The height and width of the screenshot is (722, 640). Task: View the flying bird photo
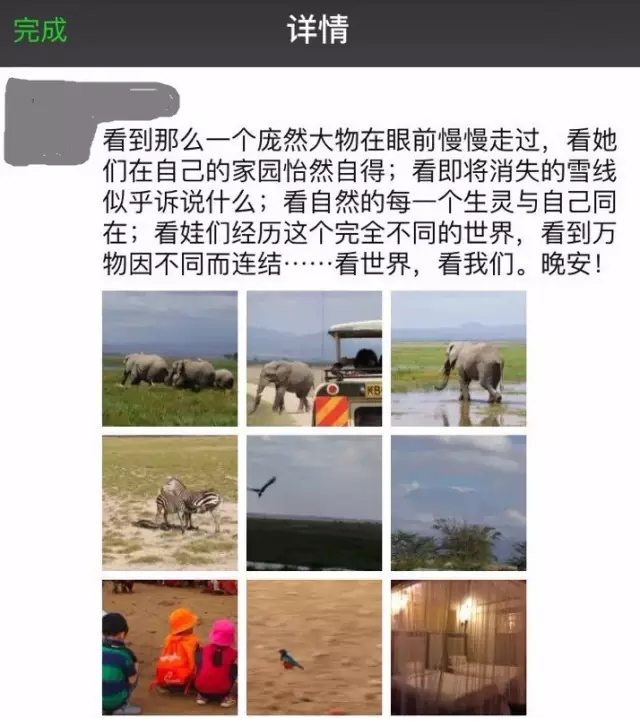point(314,502)
